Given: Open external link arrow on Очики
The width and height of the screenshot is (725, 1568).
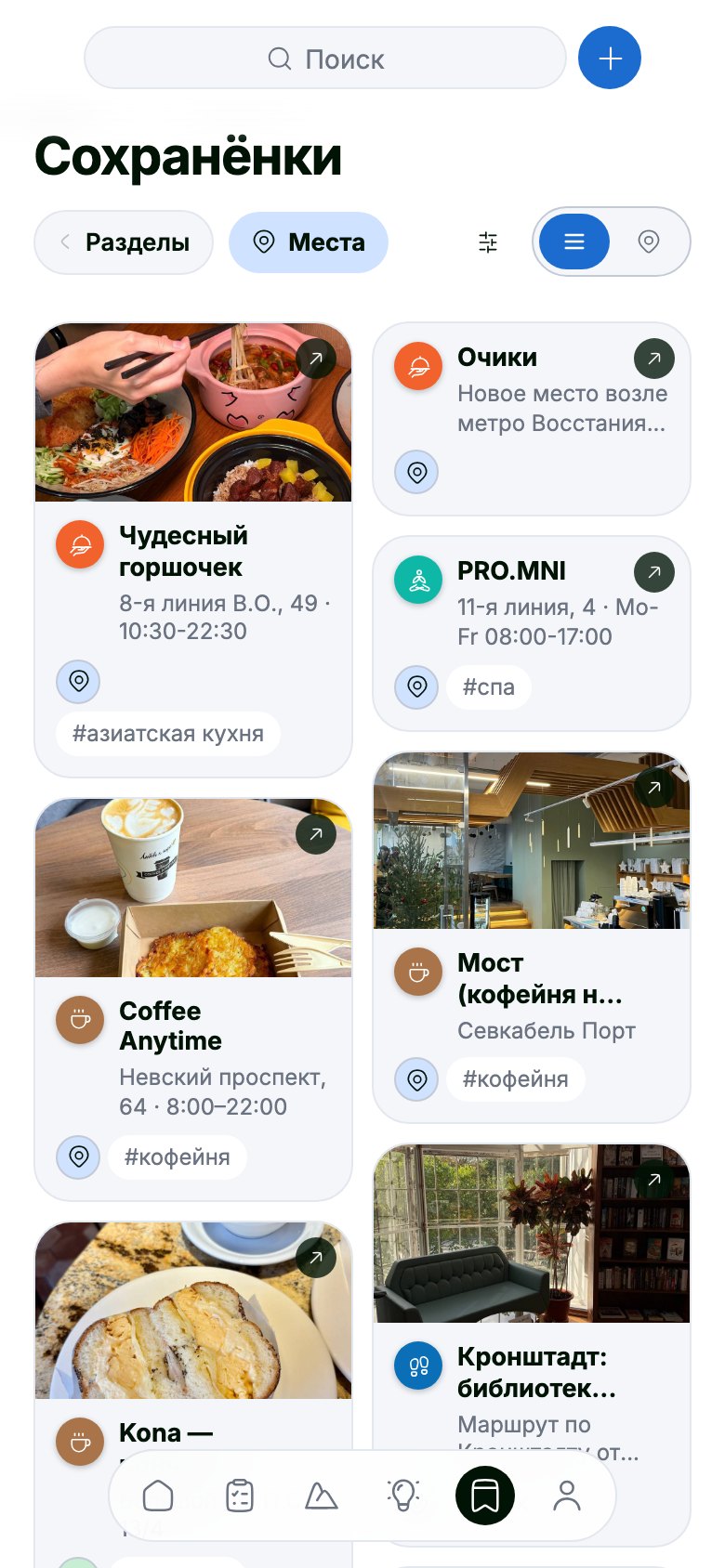Looking at the screenshot, I should tap(654, 359).
